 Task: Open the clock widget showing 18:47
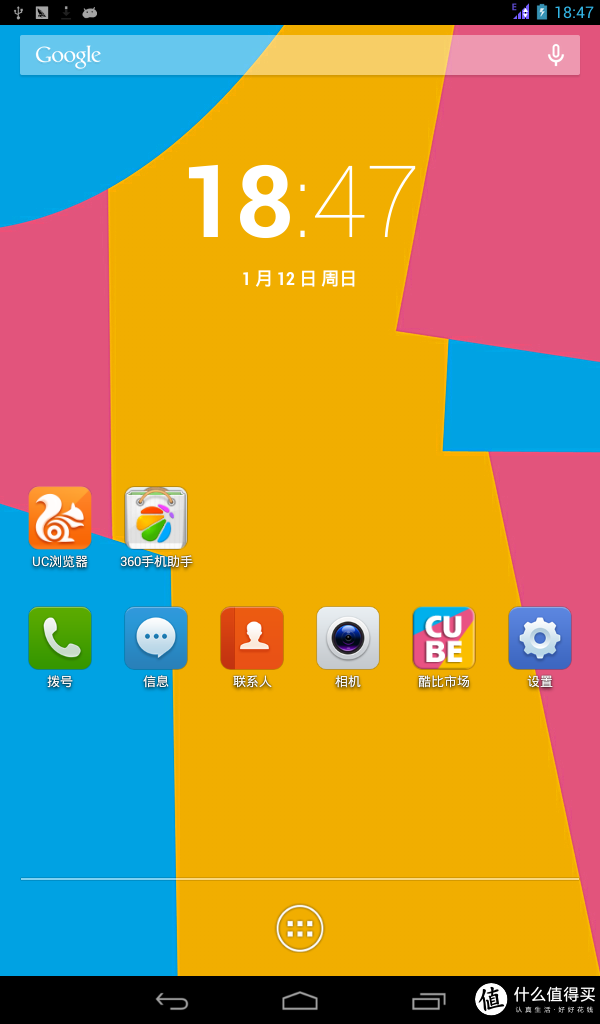click(300, 203)
